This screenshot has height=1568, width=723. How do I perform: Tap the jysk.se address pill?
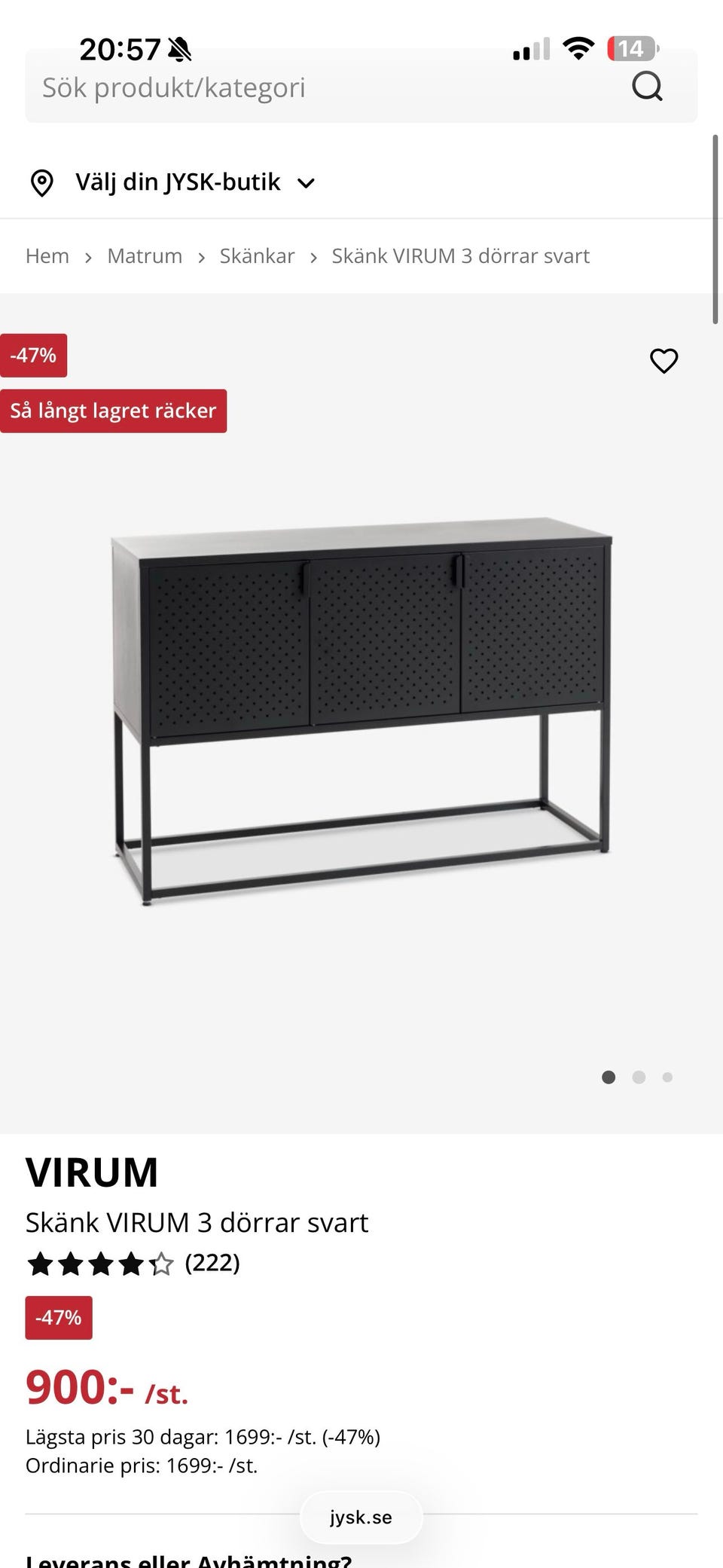click(x=361, y=1517)
